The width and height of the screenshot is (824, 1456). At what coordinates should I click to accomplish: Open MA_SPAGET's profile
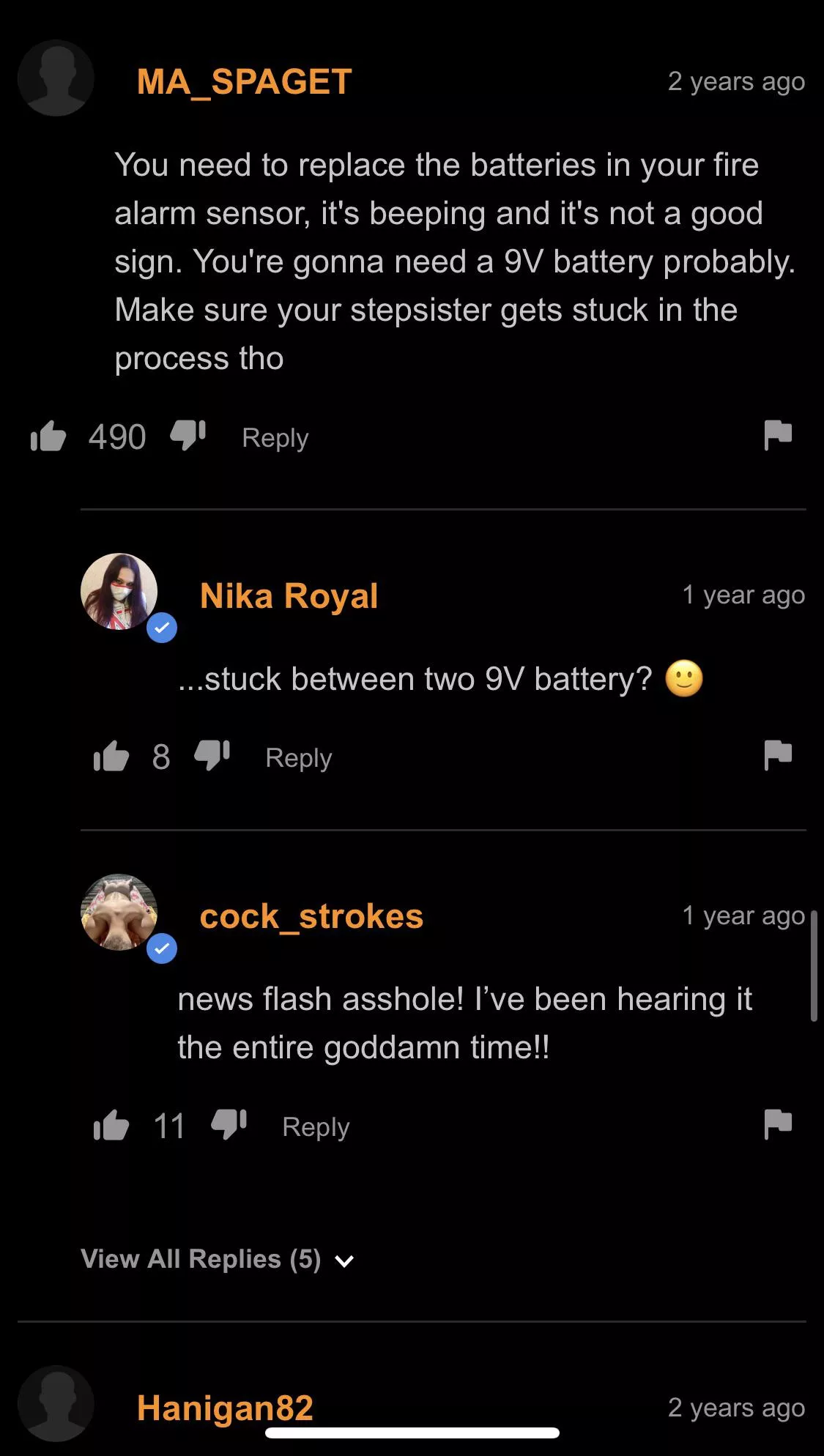point(244,81)
